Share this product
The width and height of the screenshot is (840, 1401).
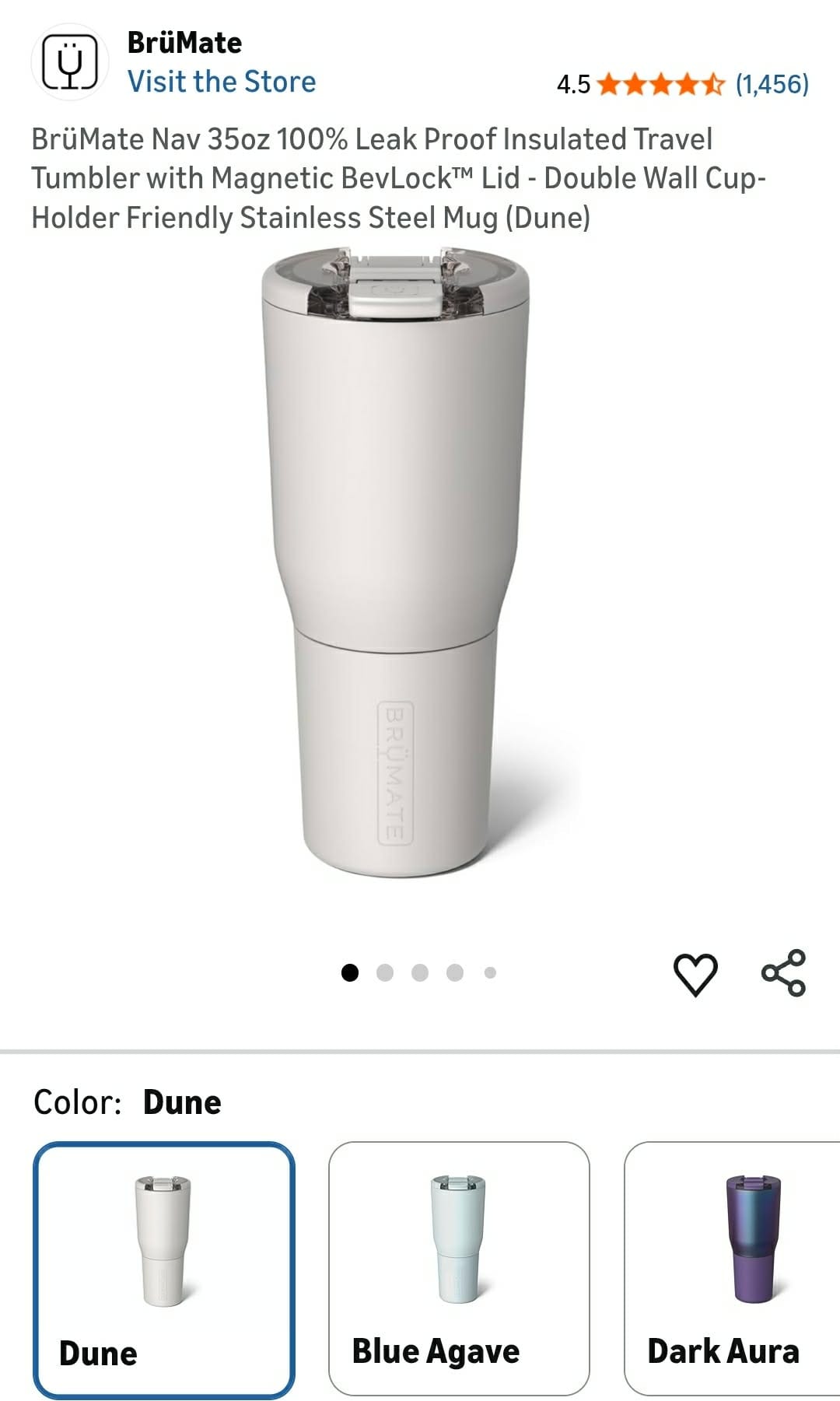tap(783, 973)
